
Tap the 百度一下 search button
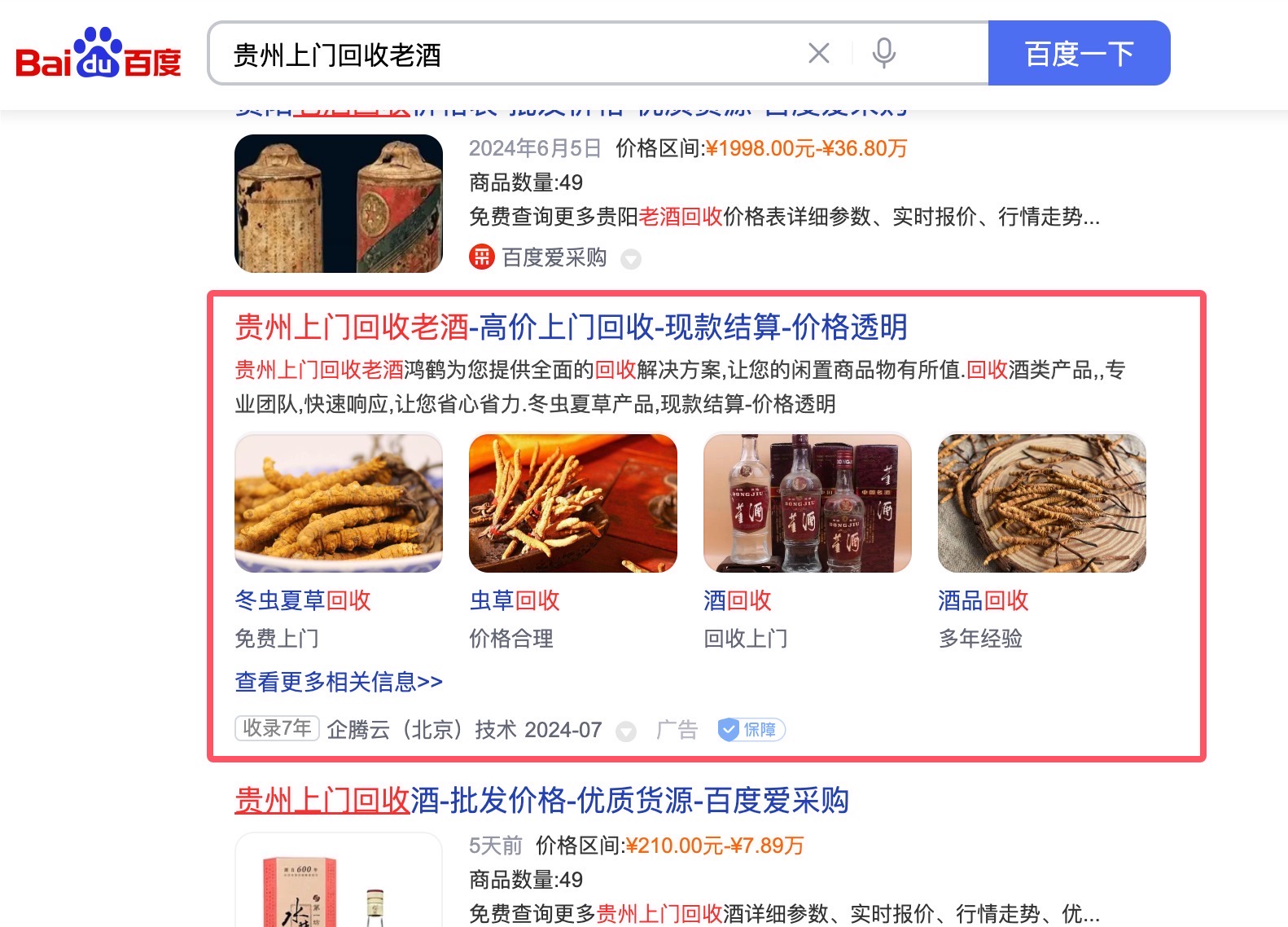tap(1079, 54)
